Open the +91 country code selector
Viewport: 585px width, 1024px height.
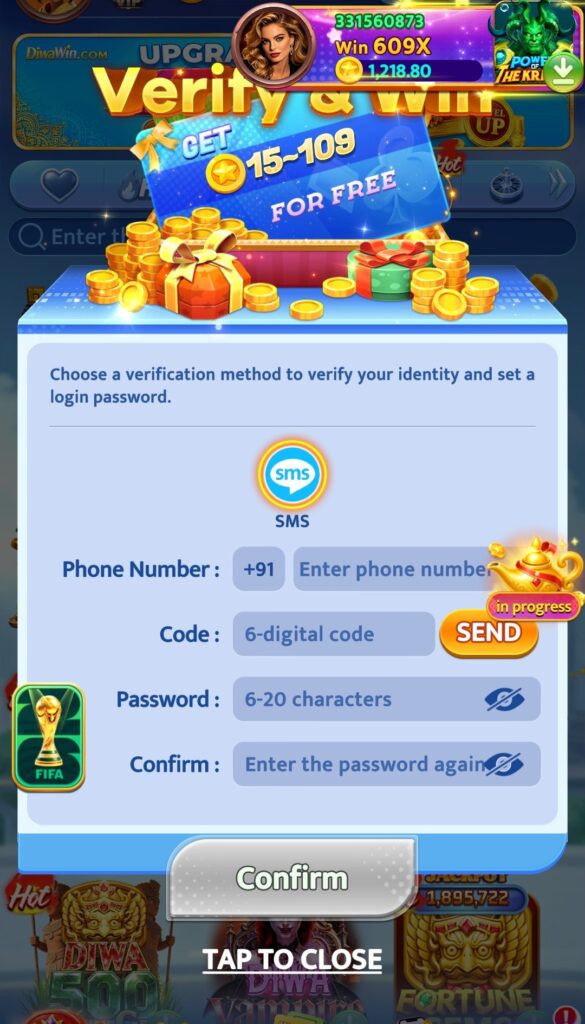pyautogui.click(x=259, y=569)
